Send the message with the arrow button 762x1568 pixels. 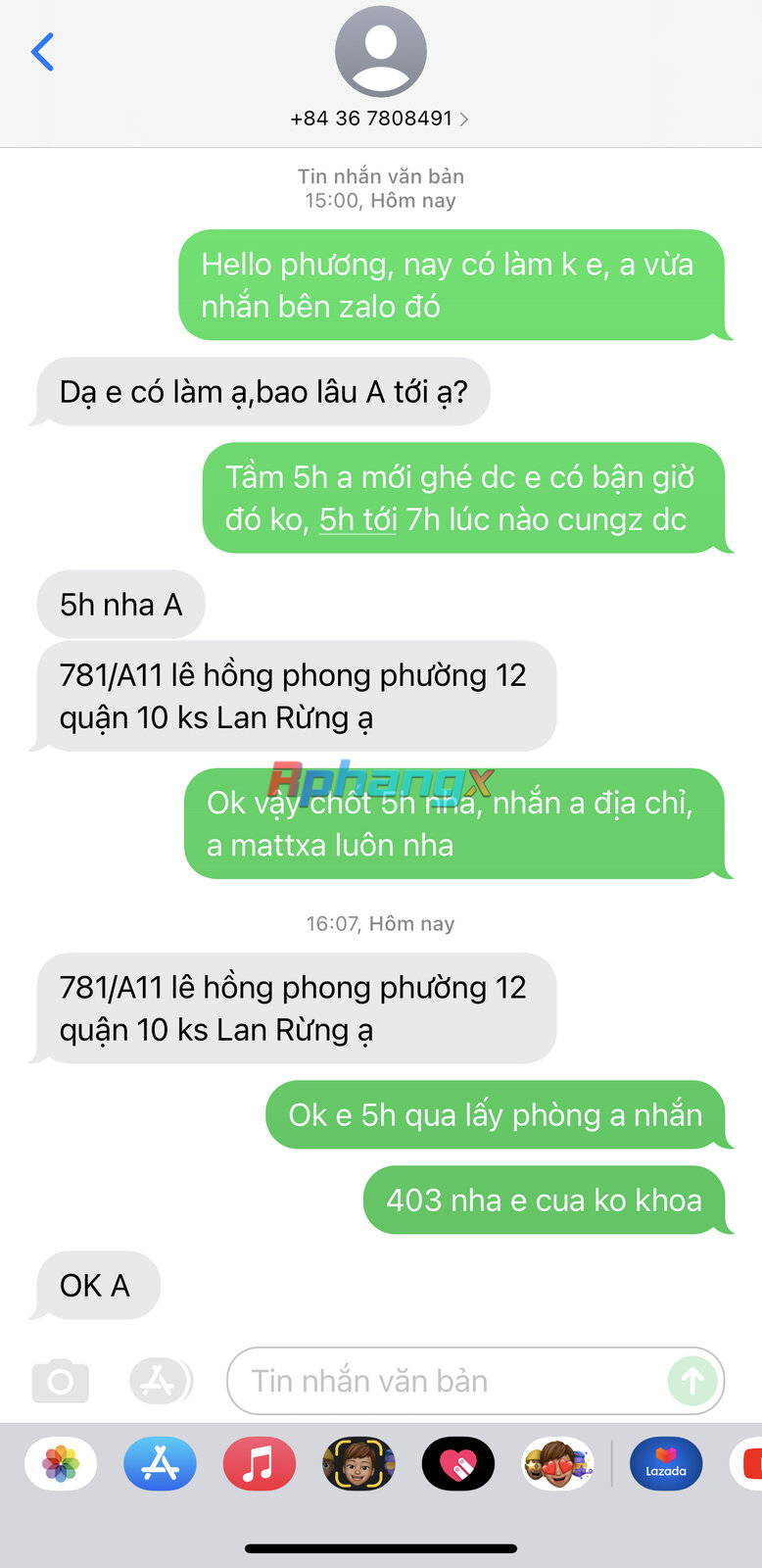point(692,1381)
